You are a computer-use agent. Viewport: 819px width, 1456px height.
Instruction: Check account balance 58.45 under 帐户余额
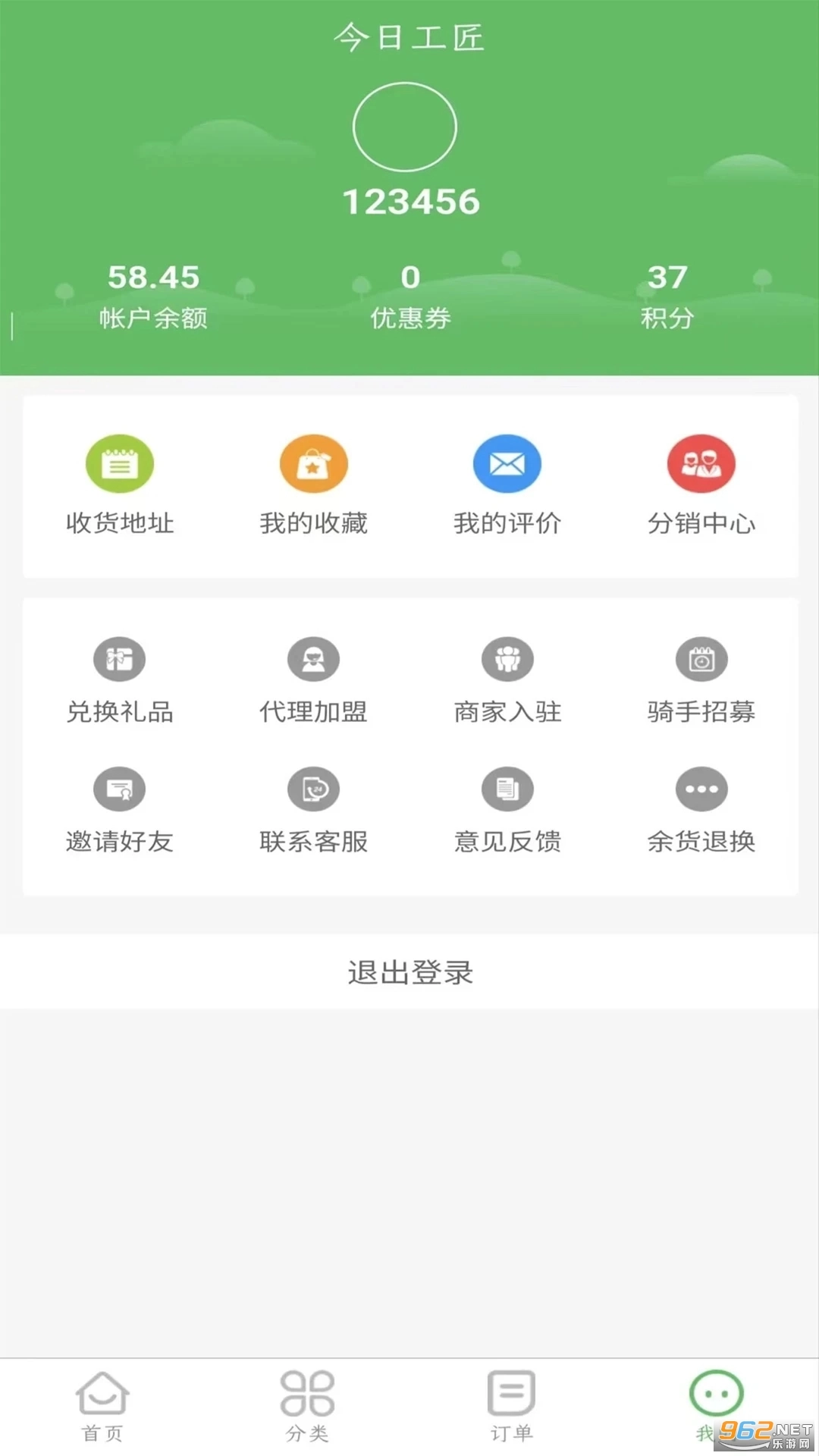coord(153,294)
